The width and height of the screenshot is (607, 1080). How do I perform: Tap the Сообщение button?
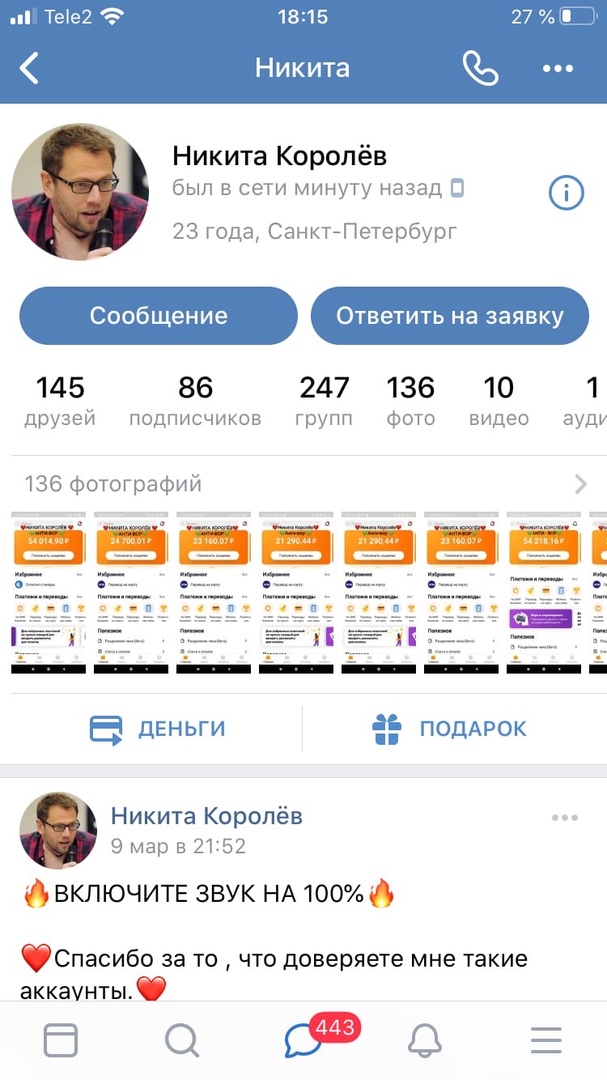(158, 316)
